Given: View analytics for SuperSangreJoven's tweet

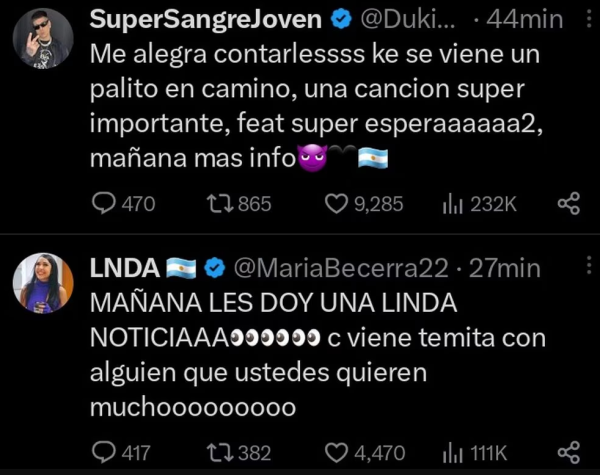Looking at the screenshot, I should coord(451,204).
